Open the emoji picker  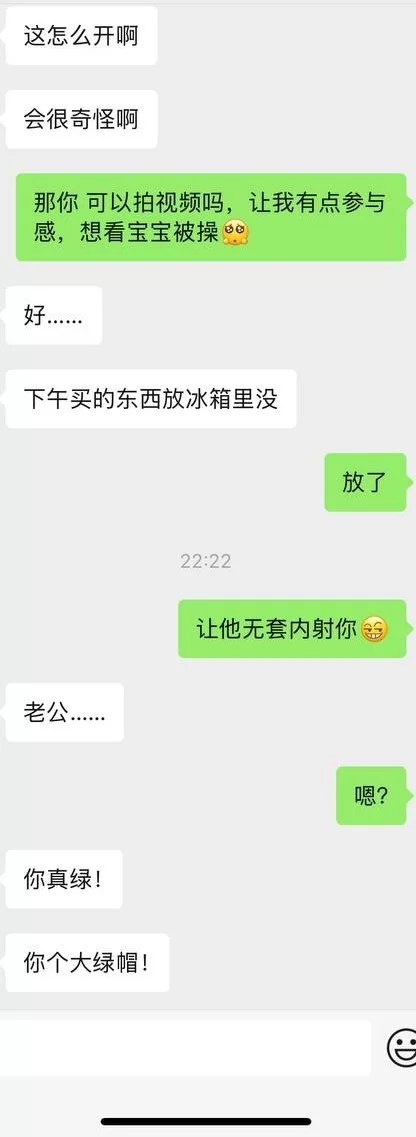401,1048
